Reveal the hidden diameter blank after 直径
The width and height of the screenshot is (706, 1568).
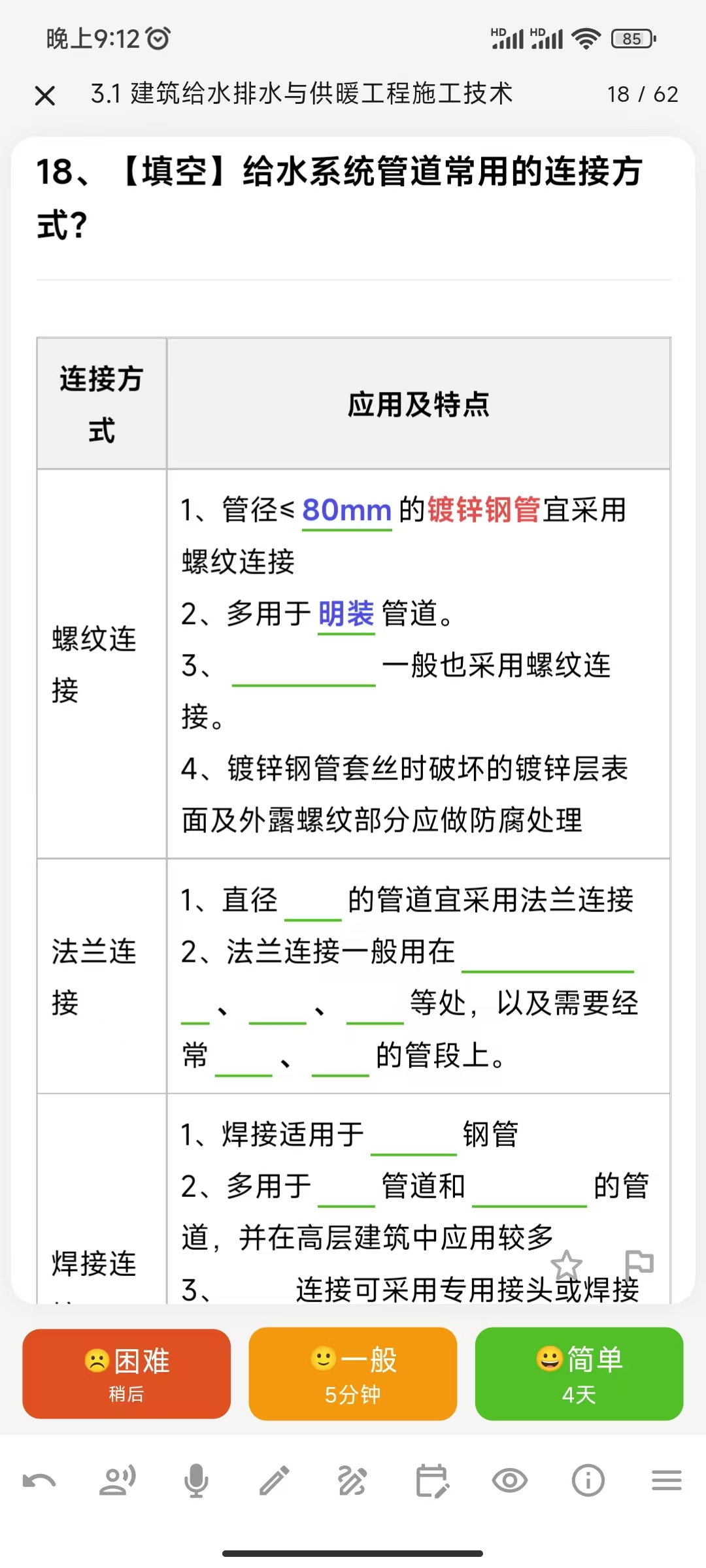tap(313, 902)
